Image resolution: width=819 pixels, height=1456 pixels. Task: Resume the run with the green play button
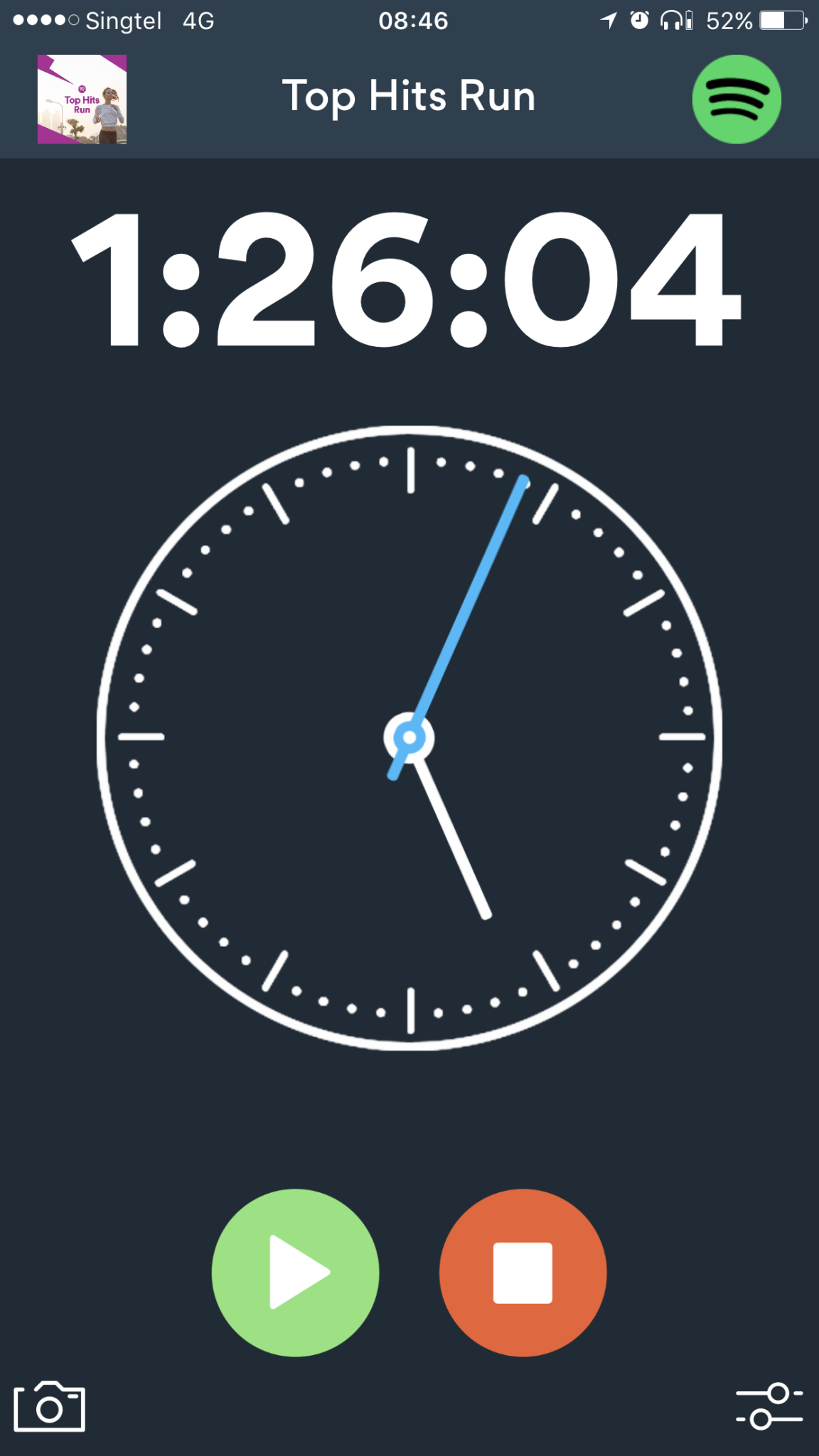click(295, 1273)
